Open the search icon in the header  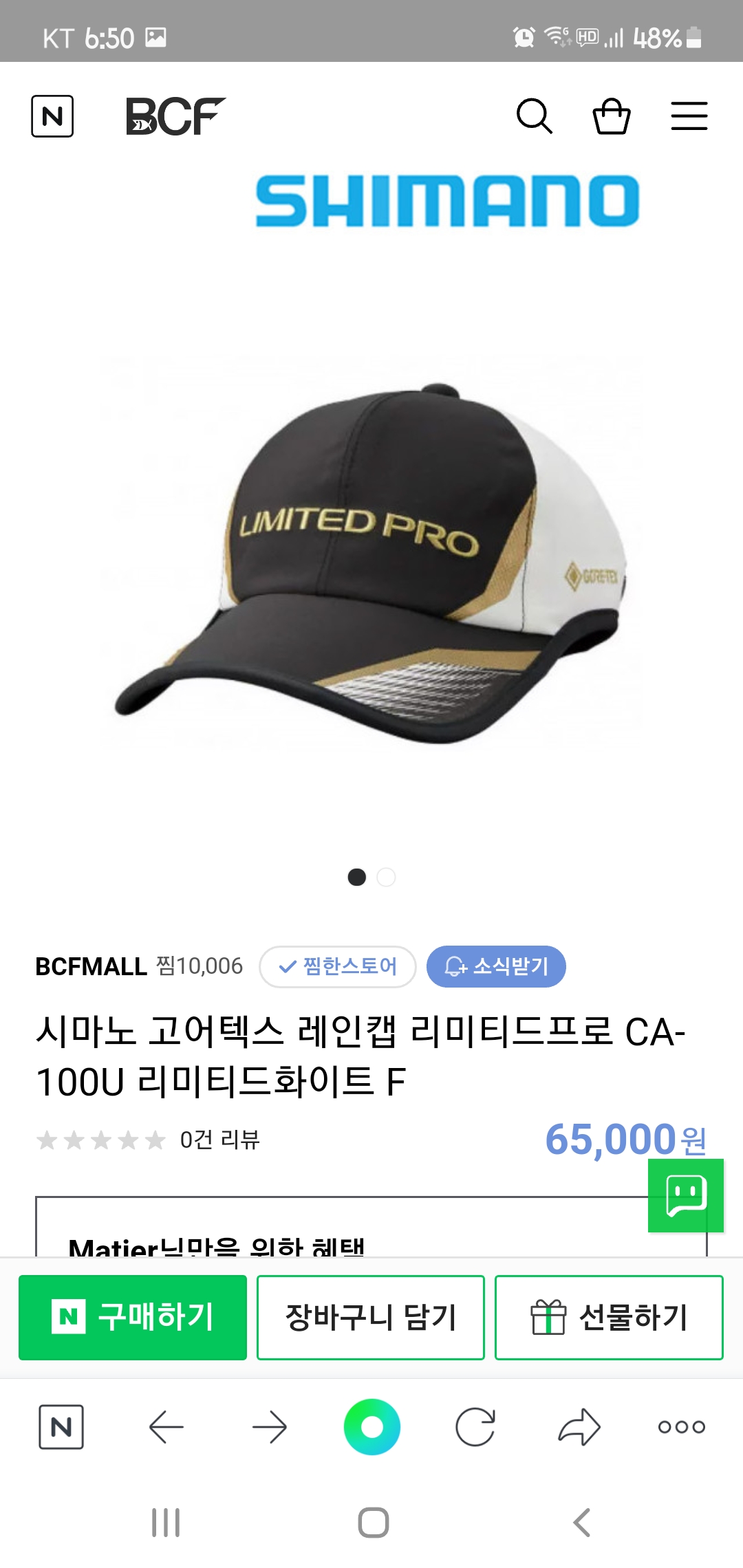point(534,116)
